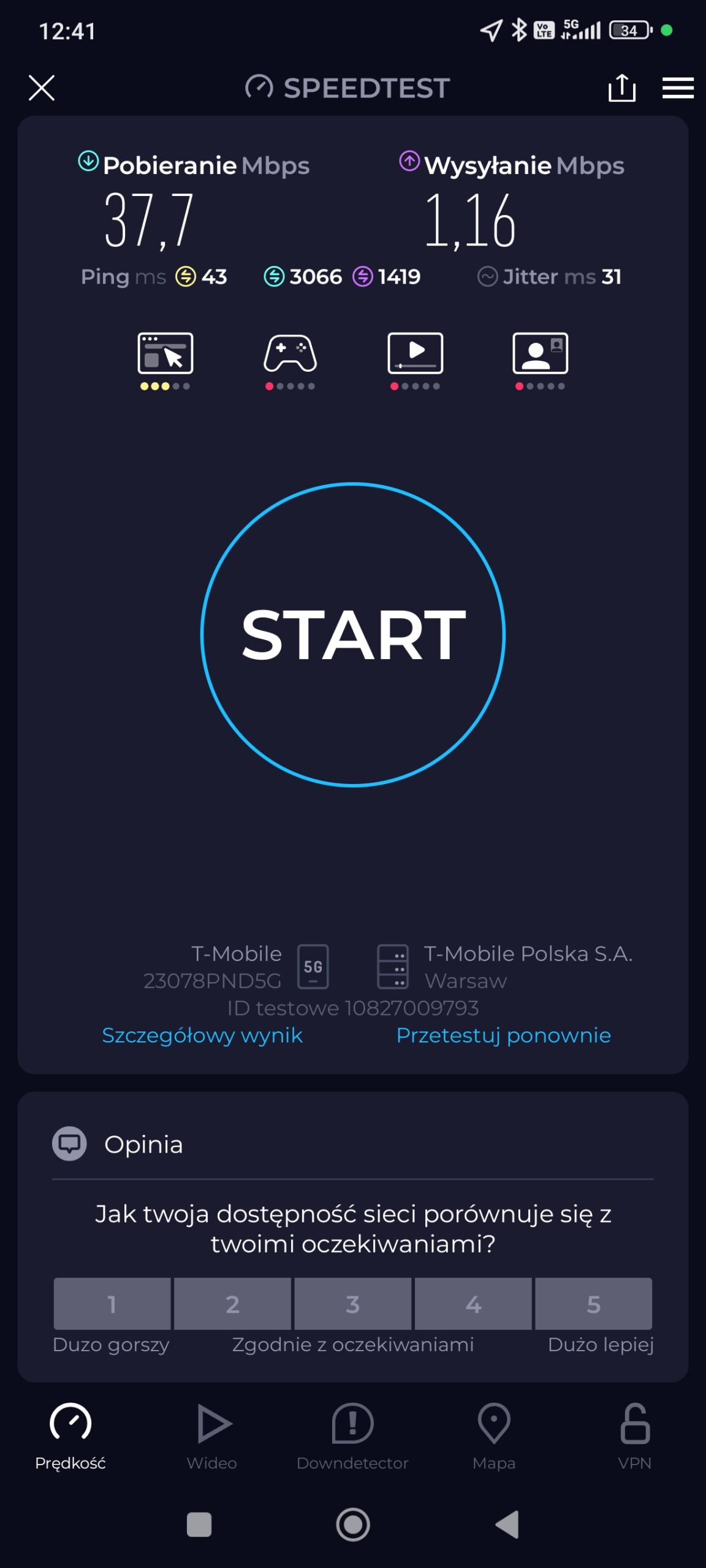Switch to the Wideo tab
This screenshot has width=706, height=1568.
pos(212,1436)
